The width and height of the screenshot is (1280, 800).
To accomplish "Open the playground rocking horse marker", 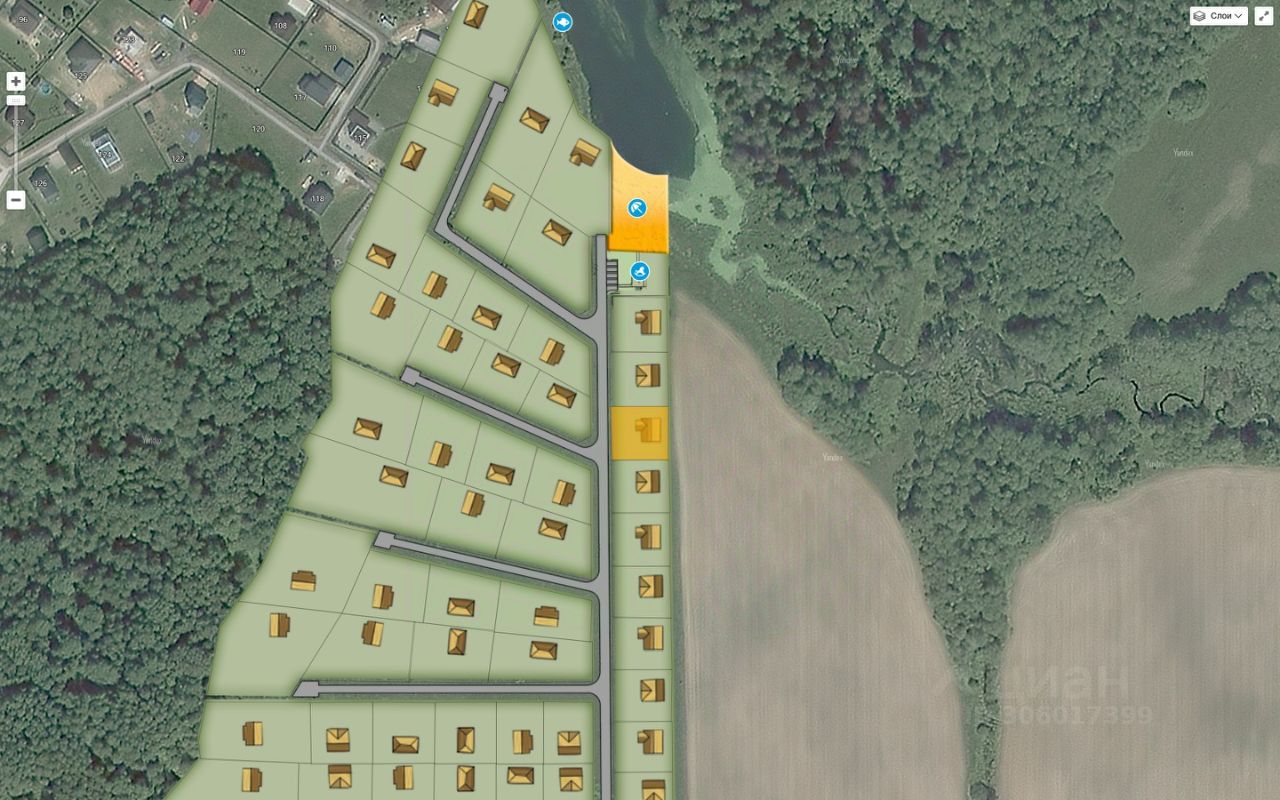I will pyautogui.click(x=641, y=271).
